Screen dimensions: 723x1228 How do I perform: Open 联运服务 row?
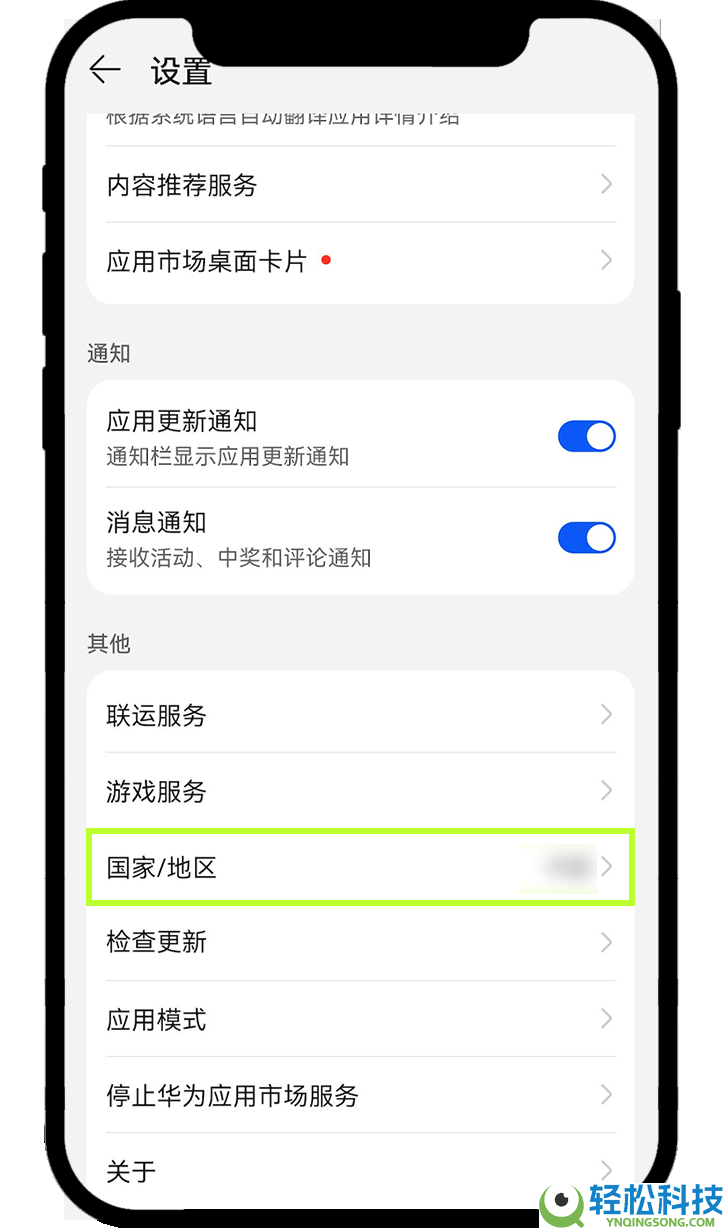click(360, 715)
